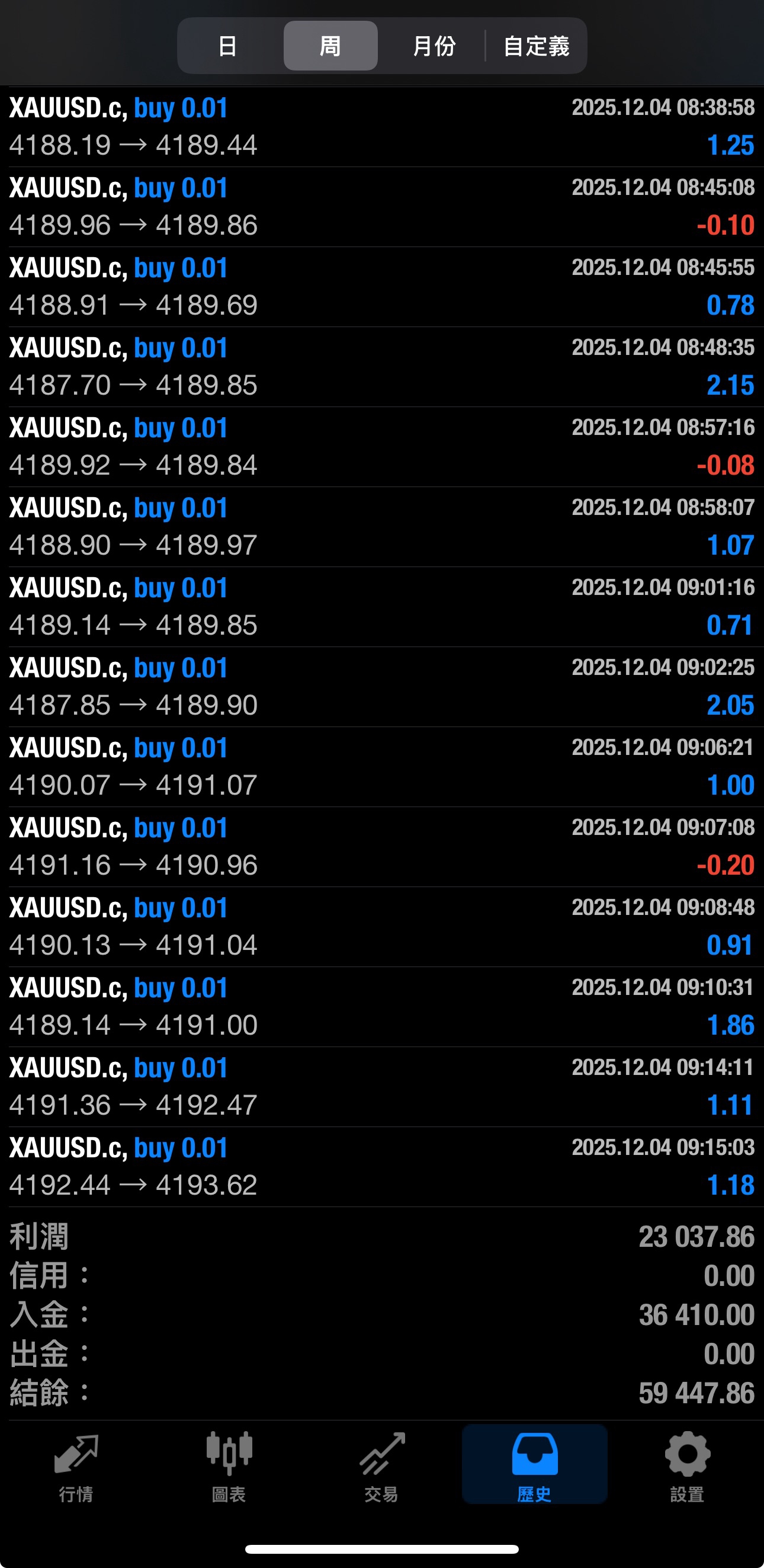Expand the 09:06:21 trade with profit 1.00
Viewport: 764px width, 1568px height.
coord(382,766)
